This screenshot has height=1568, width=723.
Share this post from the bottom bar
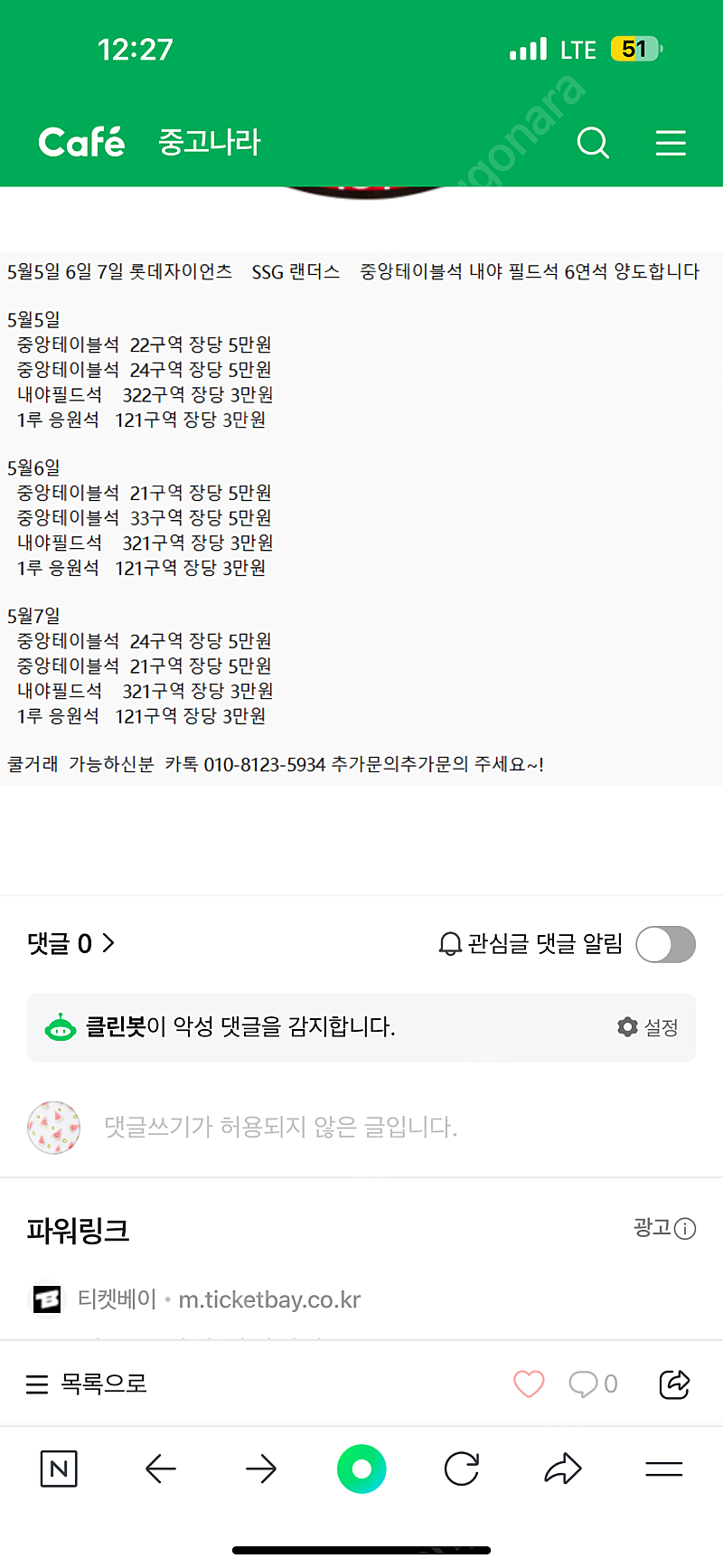[x=674, y=1384]
